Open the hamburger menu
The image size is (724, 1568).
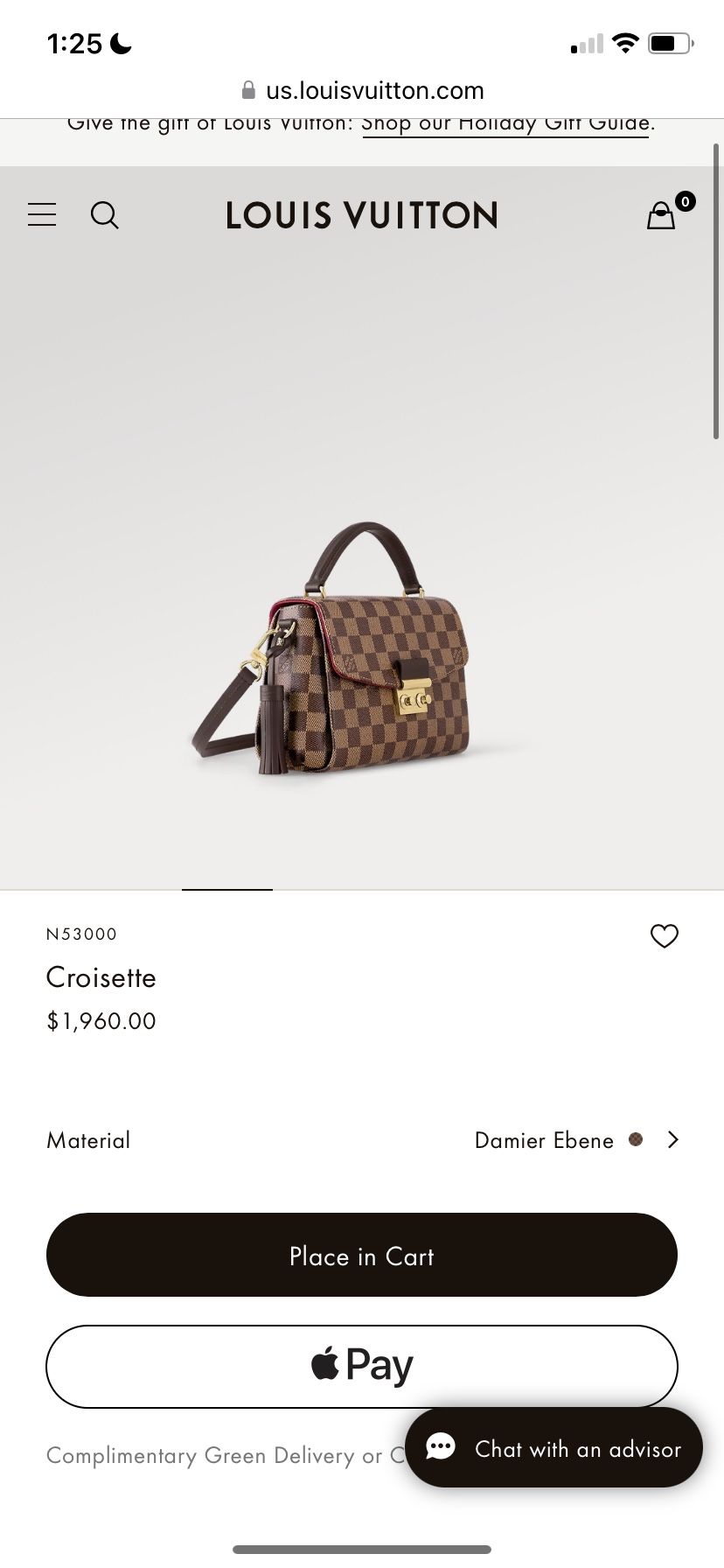[42, 215]
